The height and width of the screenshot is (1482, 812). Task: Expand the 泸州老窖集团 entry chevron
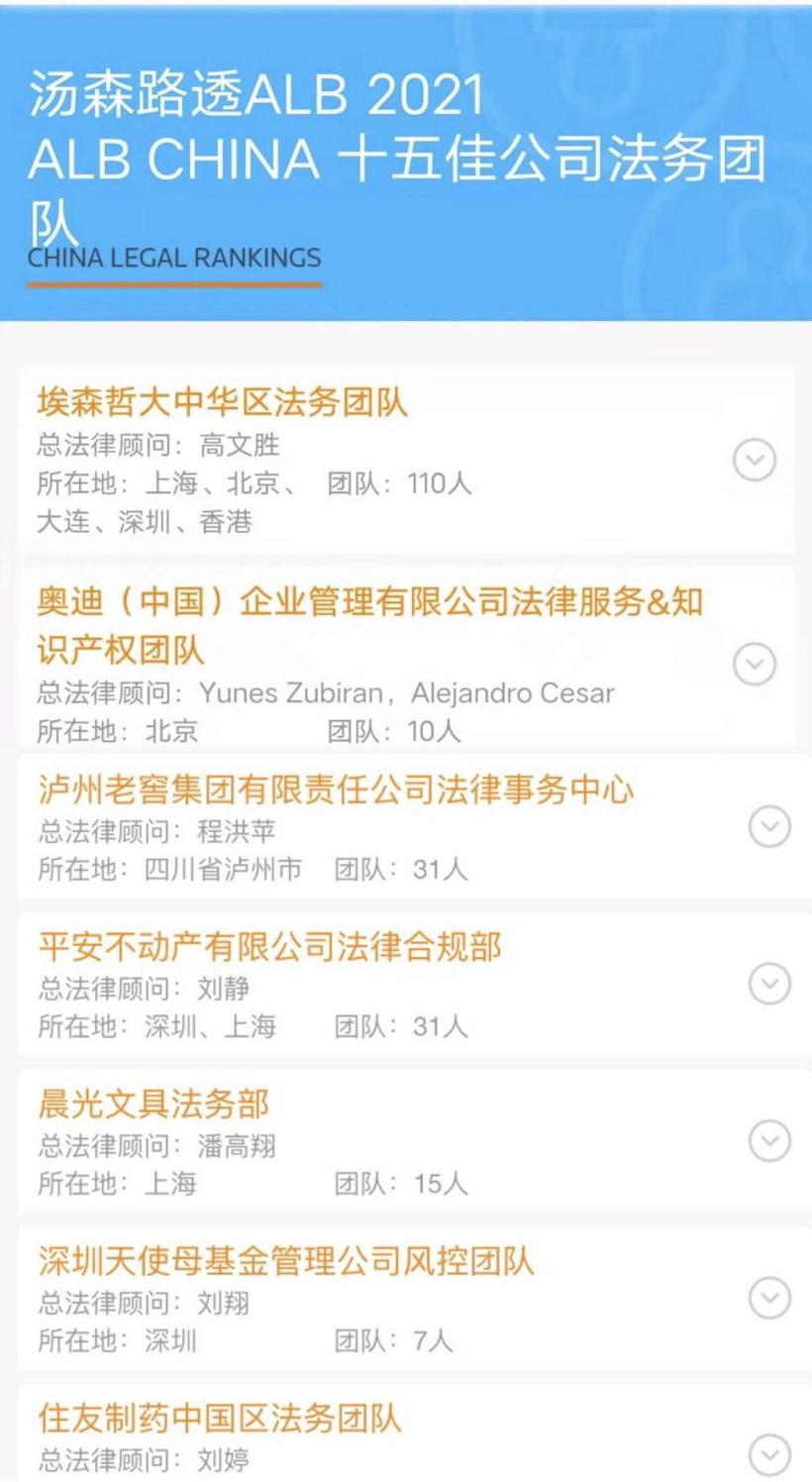click(x=769, y=826)
